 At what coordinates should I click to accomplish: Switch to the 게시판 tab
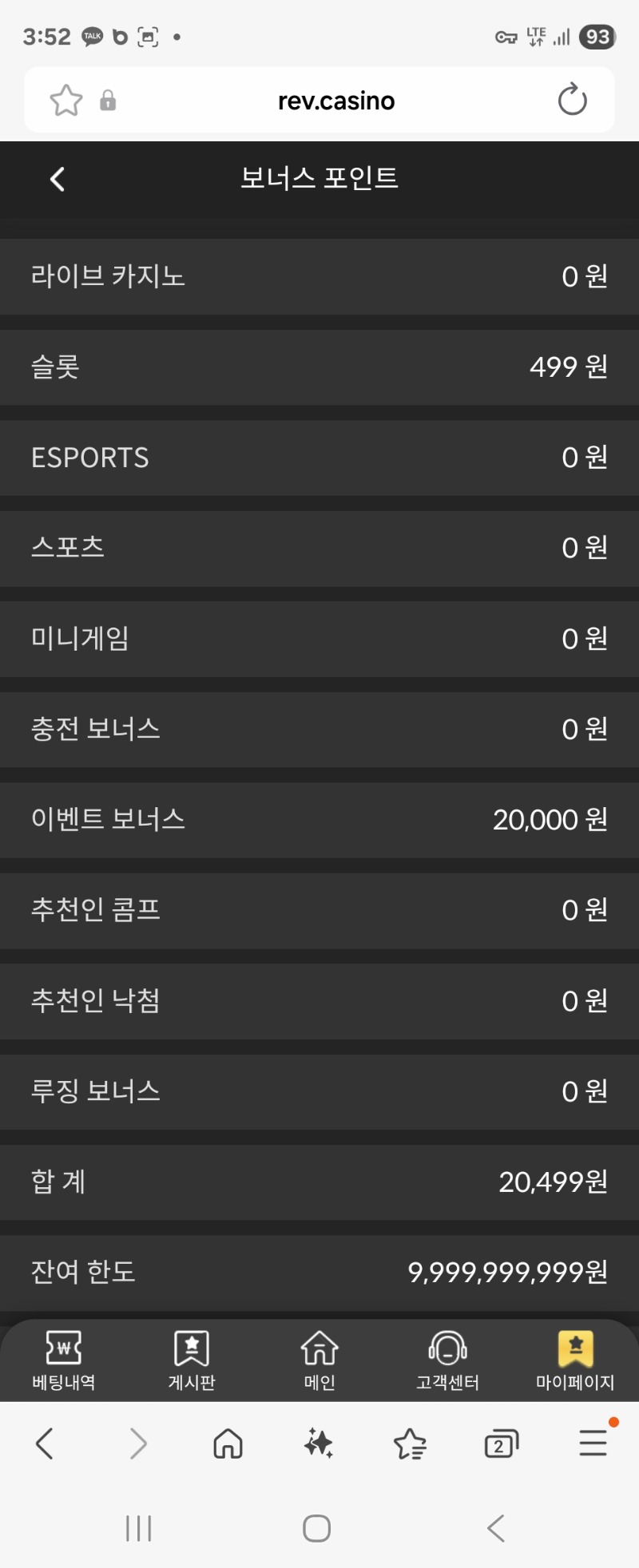point(192,1360)
